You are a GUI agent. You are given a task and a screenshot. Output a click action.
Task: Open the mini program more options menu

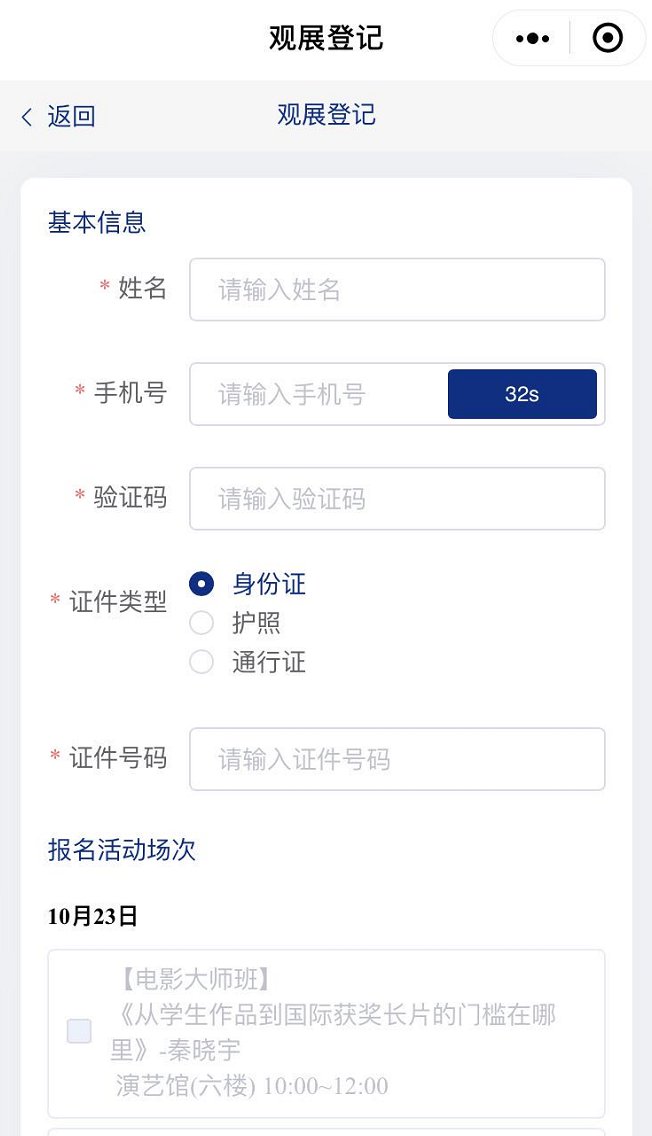[532, 38]
